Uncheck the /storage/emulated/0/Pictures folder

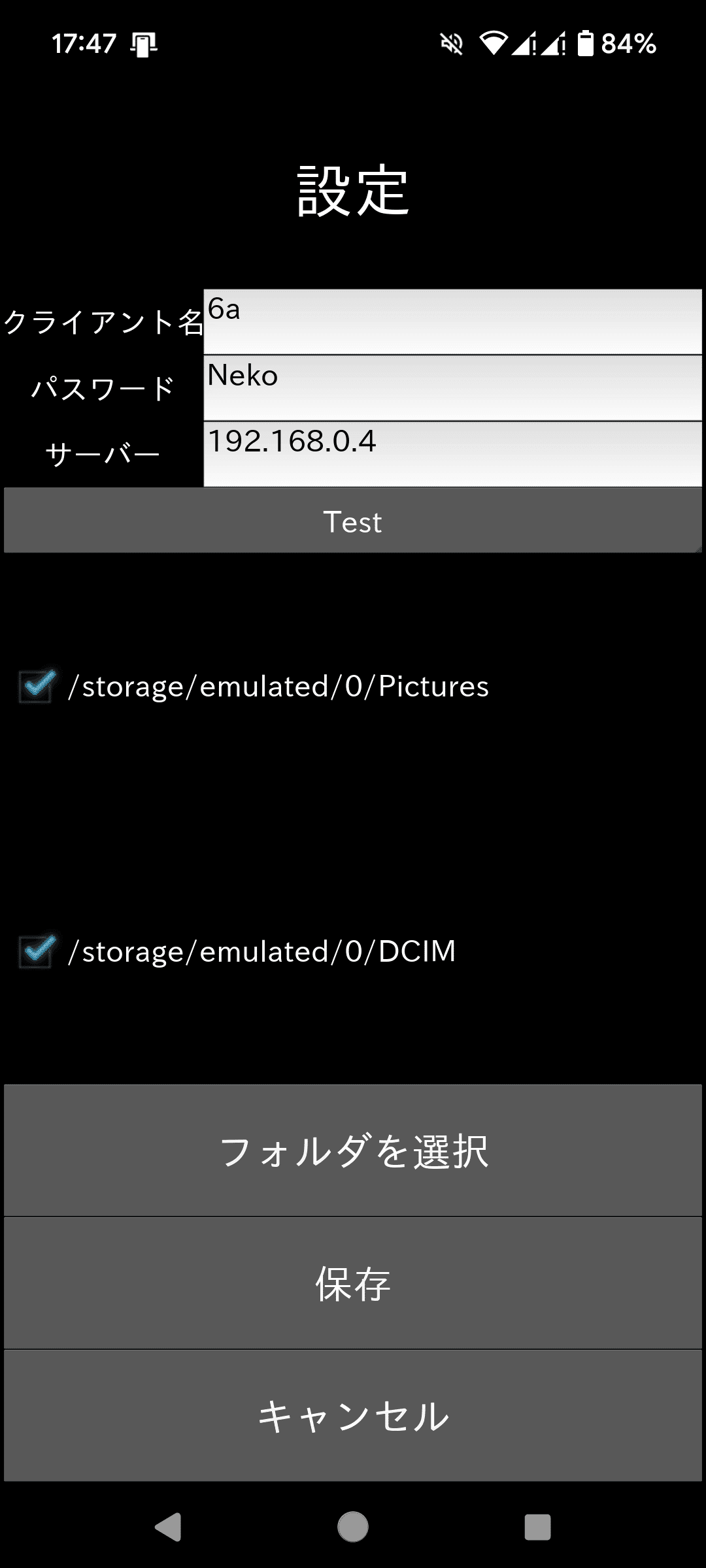click(x=36, y=686)
